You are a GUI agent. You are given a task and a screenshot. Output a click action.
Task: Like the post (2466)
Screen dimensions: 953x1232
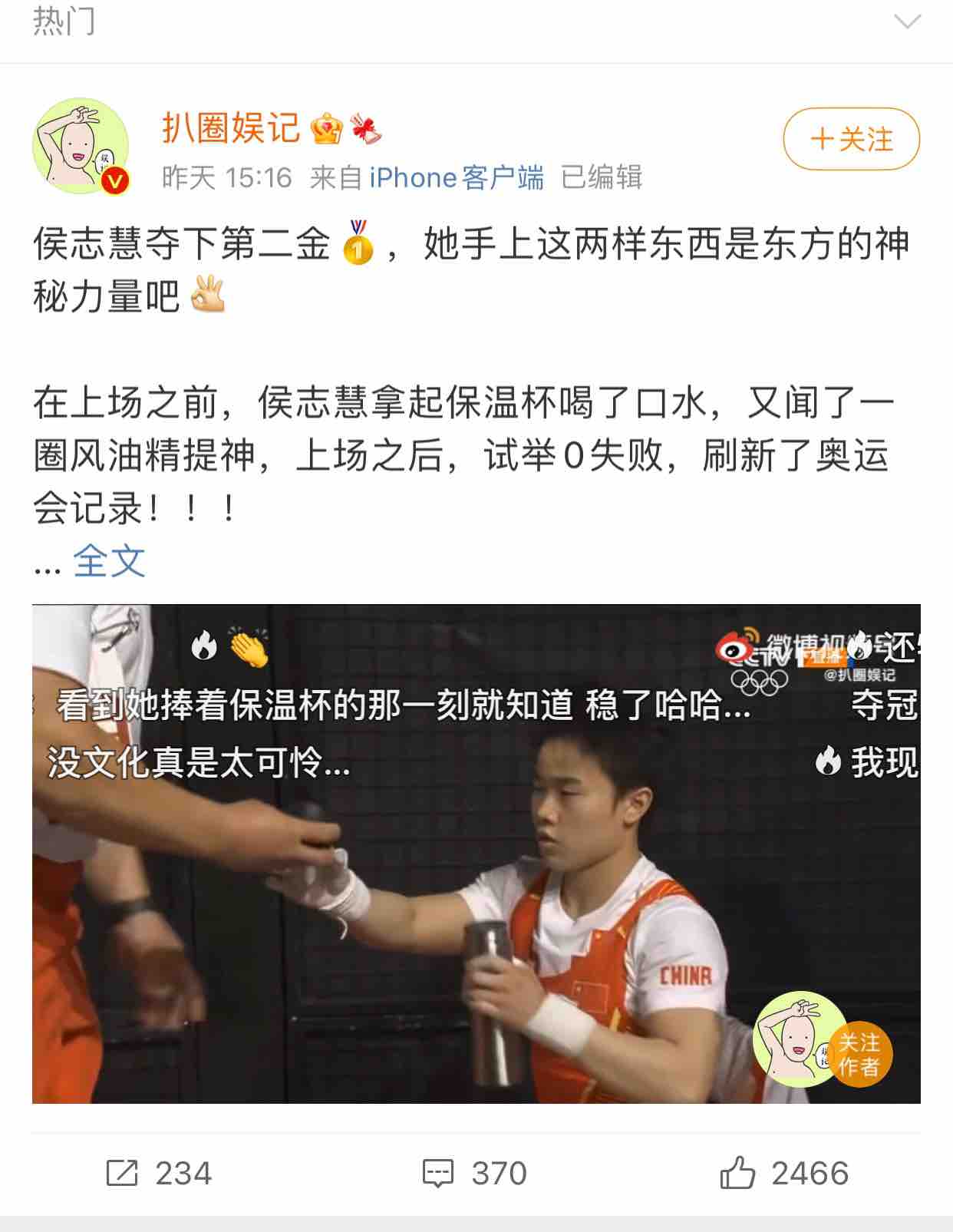[x=784, y=1173]
